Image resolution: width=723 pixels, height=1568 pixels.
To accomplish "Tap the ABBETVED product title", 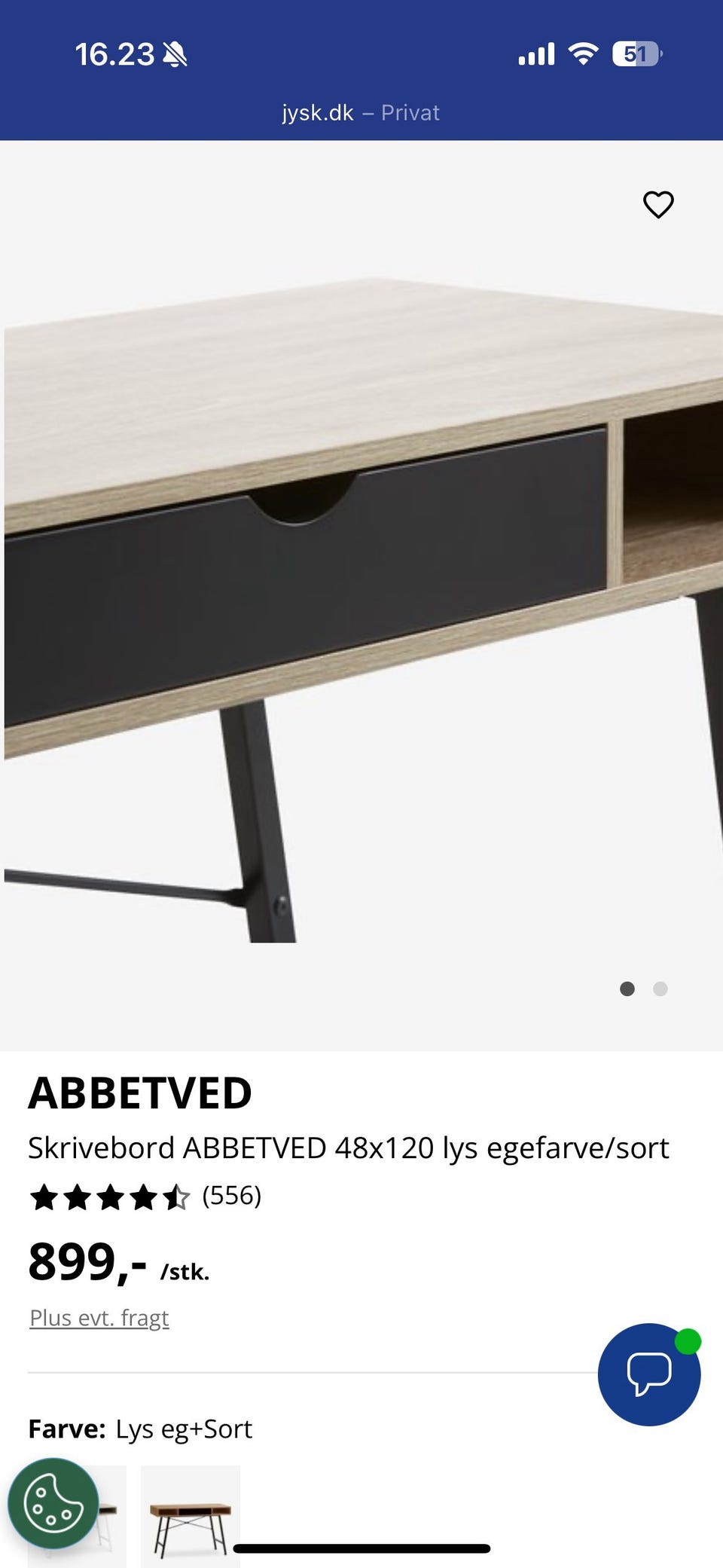I will [x=141, y=1092].
